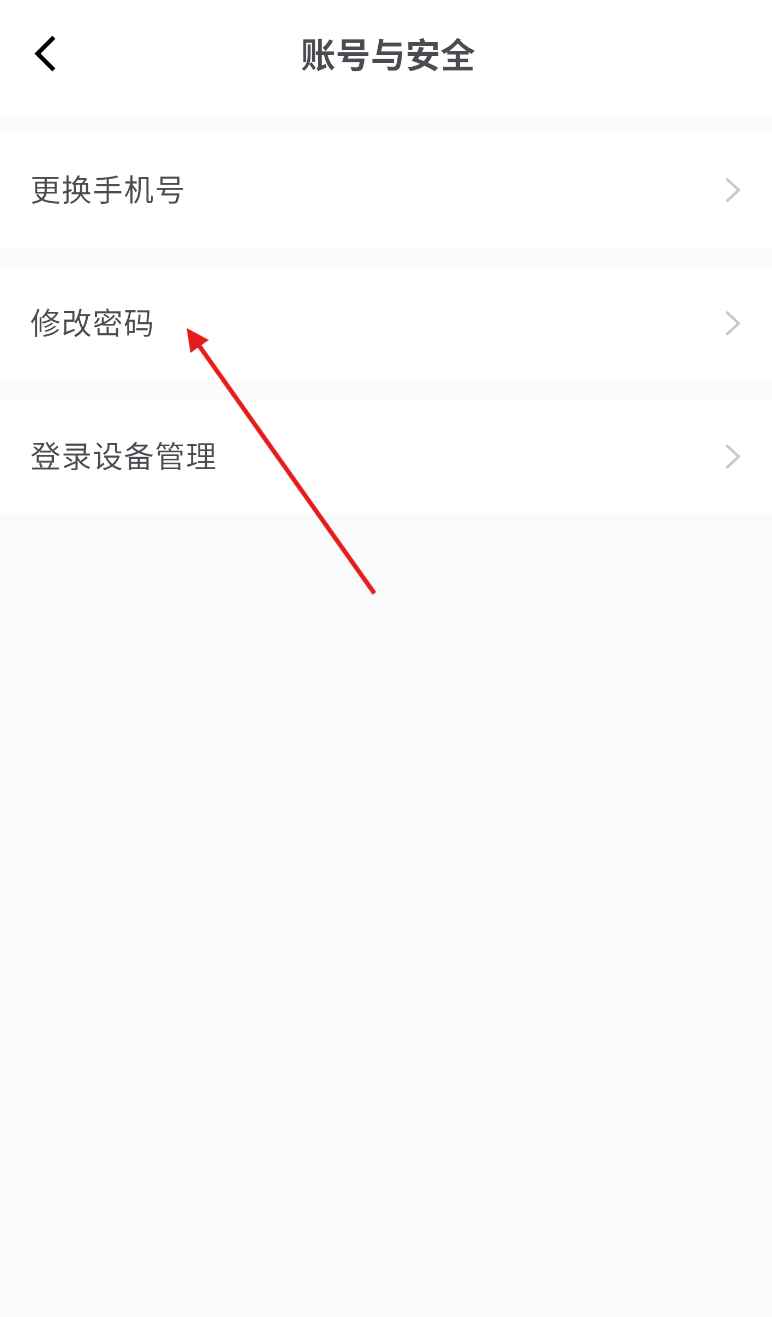
Task: Open 修改密码 option
Action: 385,323
